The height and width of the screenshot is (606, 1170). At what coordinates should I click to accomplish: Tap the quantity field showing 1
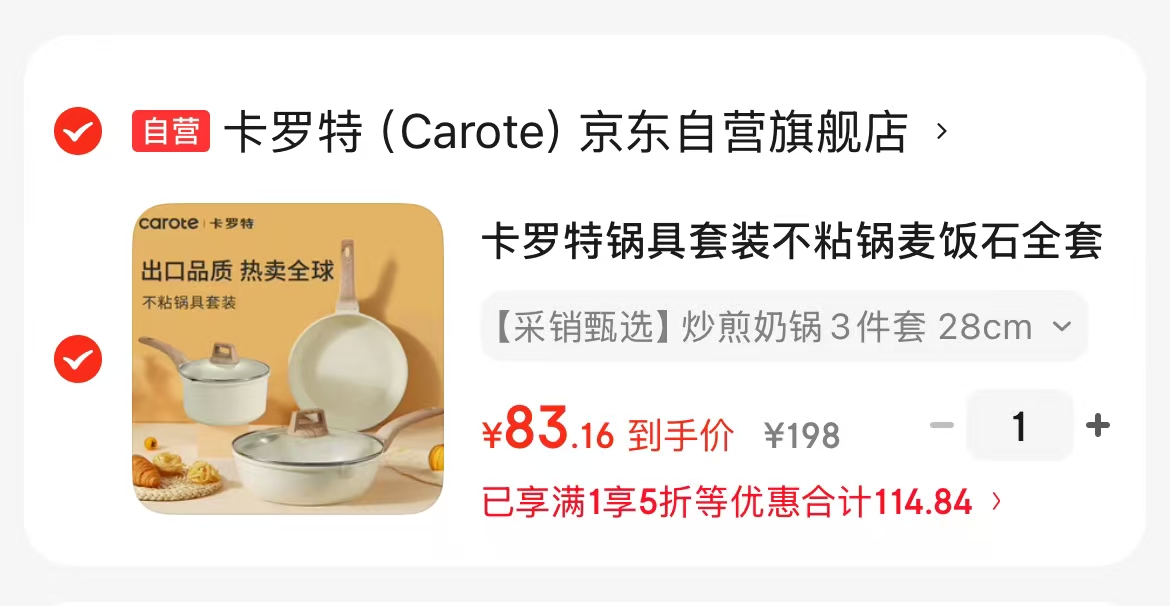tap(1018, 427)
